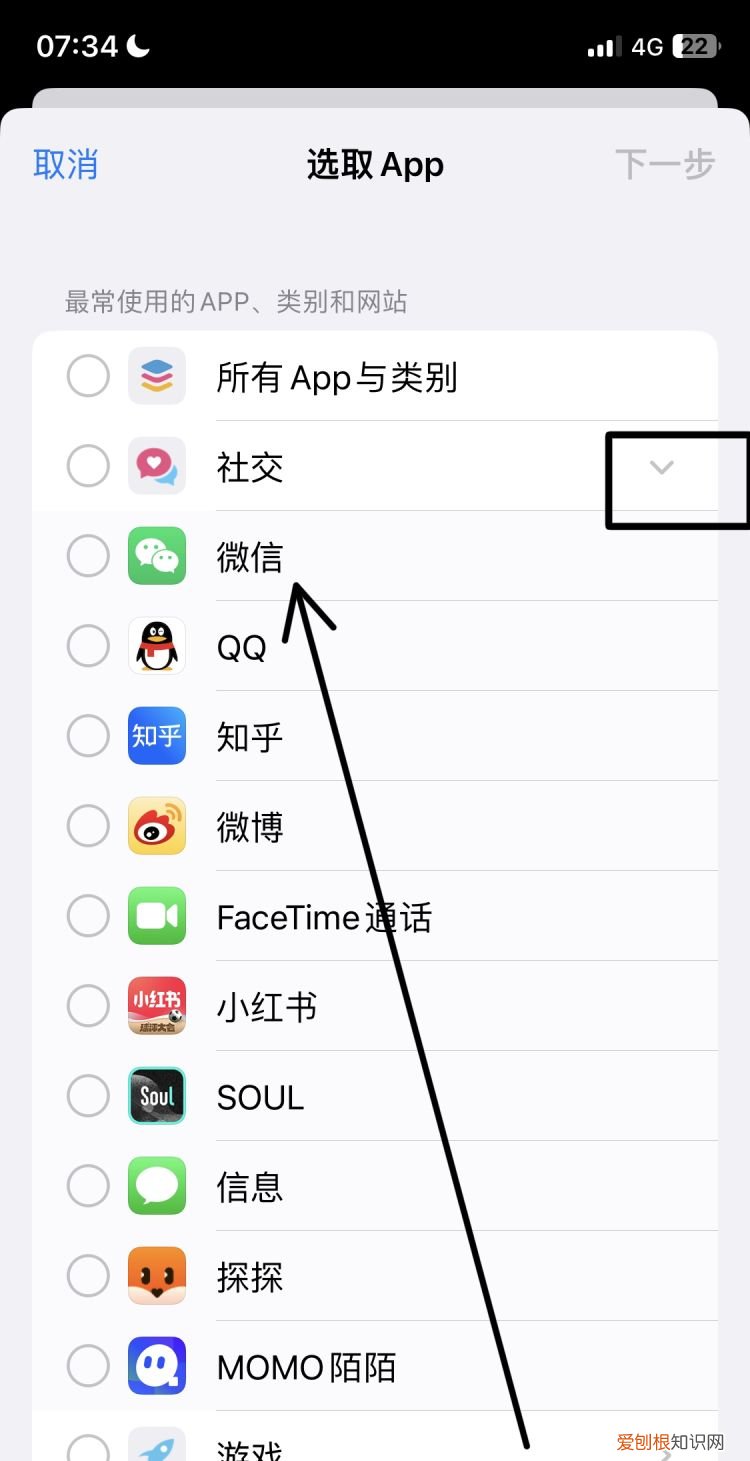Screen dimensions: 750x1461
Task: Tap the Weibo app icon
Action: pos(157,826)
